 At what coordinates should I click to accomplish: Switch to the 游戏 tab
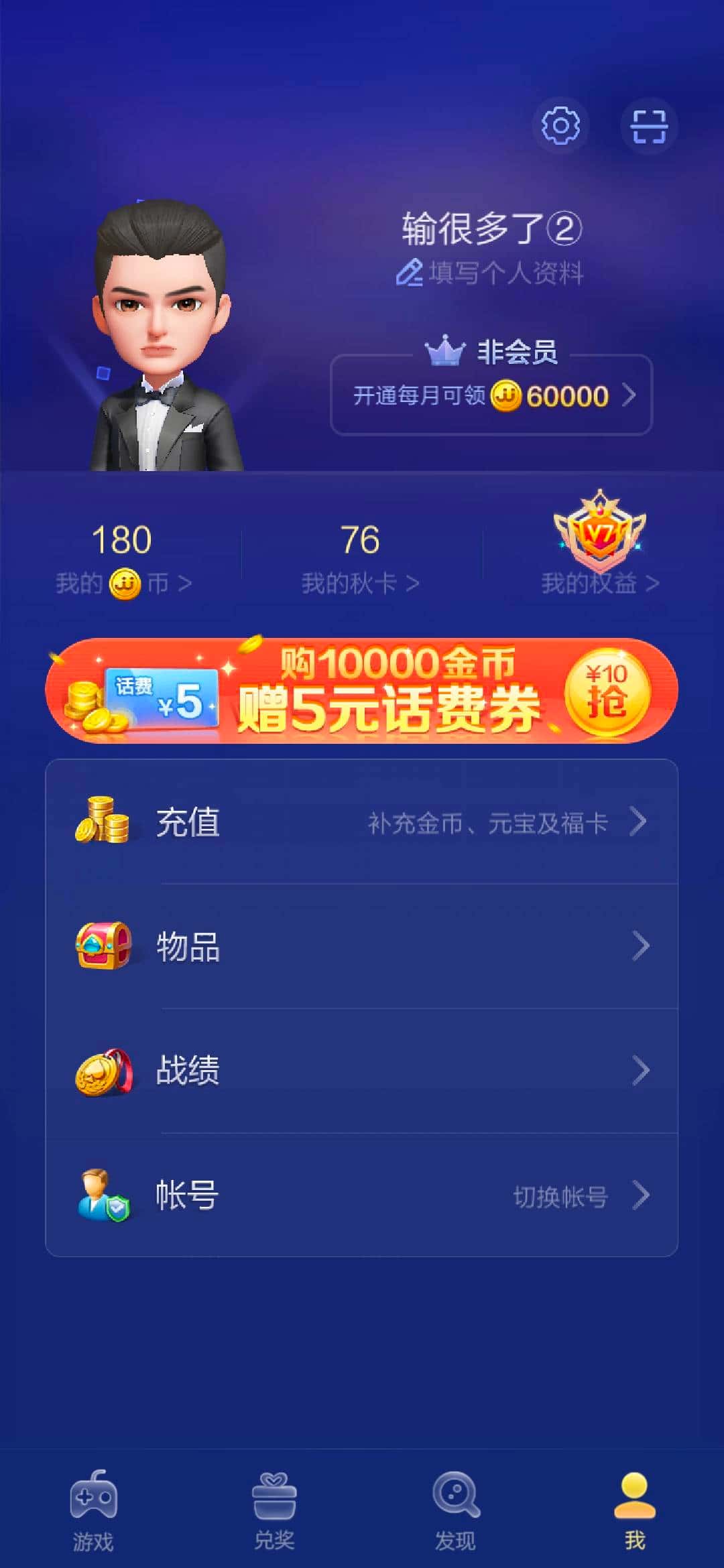(x=93, y=1508)
